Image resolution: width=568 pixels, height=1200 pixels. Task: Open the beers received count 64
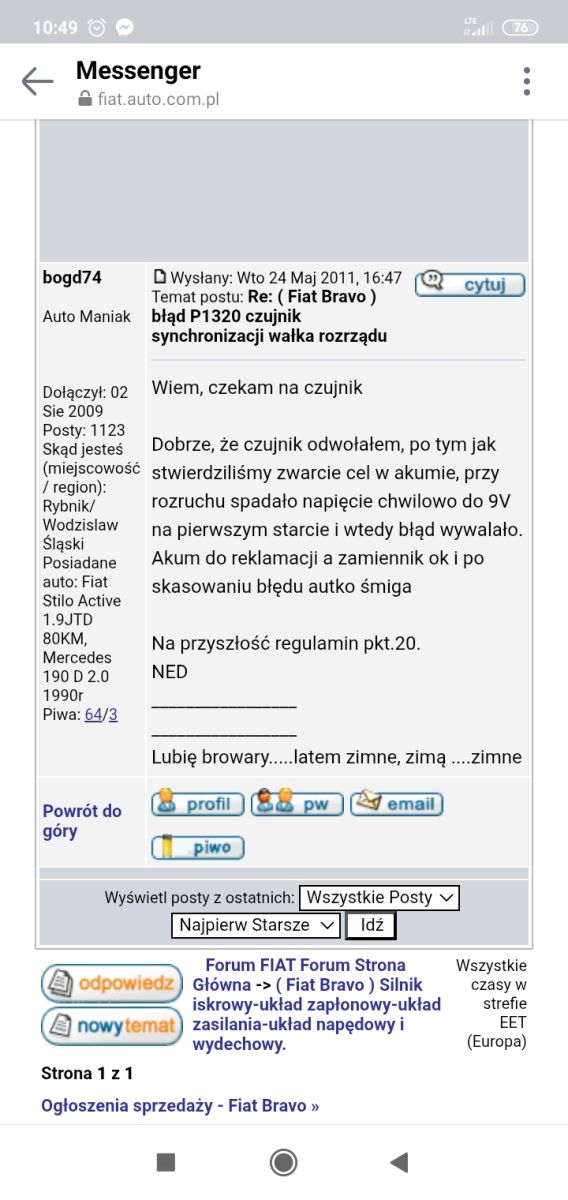93,715
